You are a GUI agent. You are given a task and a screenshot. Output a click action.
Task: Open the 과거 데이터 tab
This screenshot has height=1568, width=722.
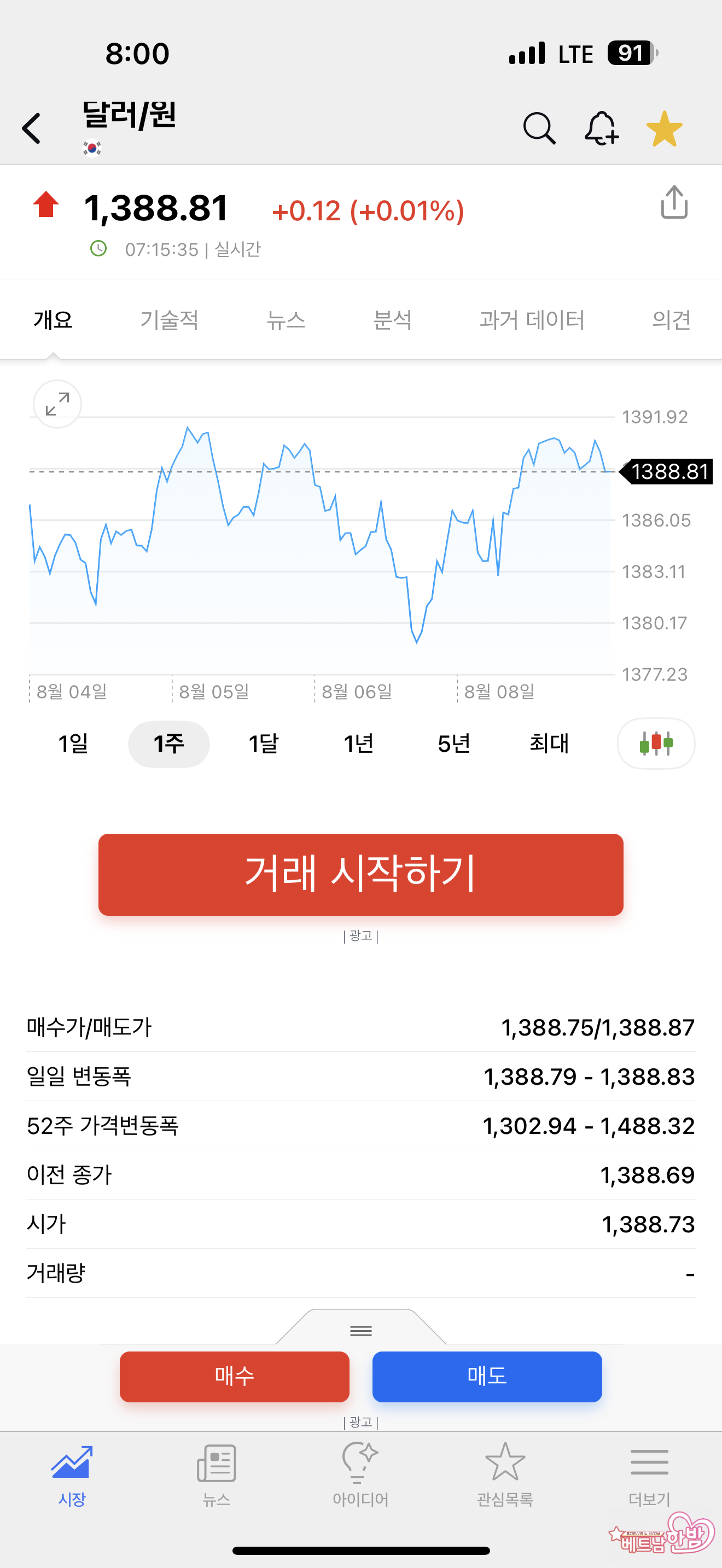click(x=532, y=320)
